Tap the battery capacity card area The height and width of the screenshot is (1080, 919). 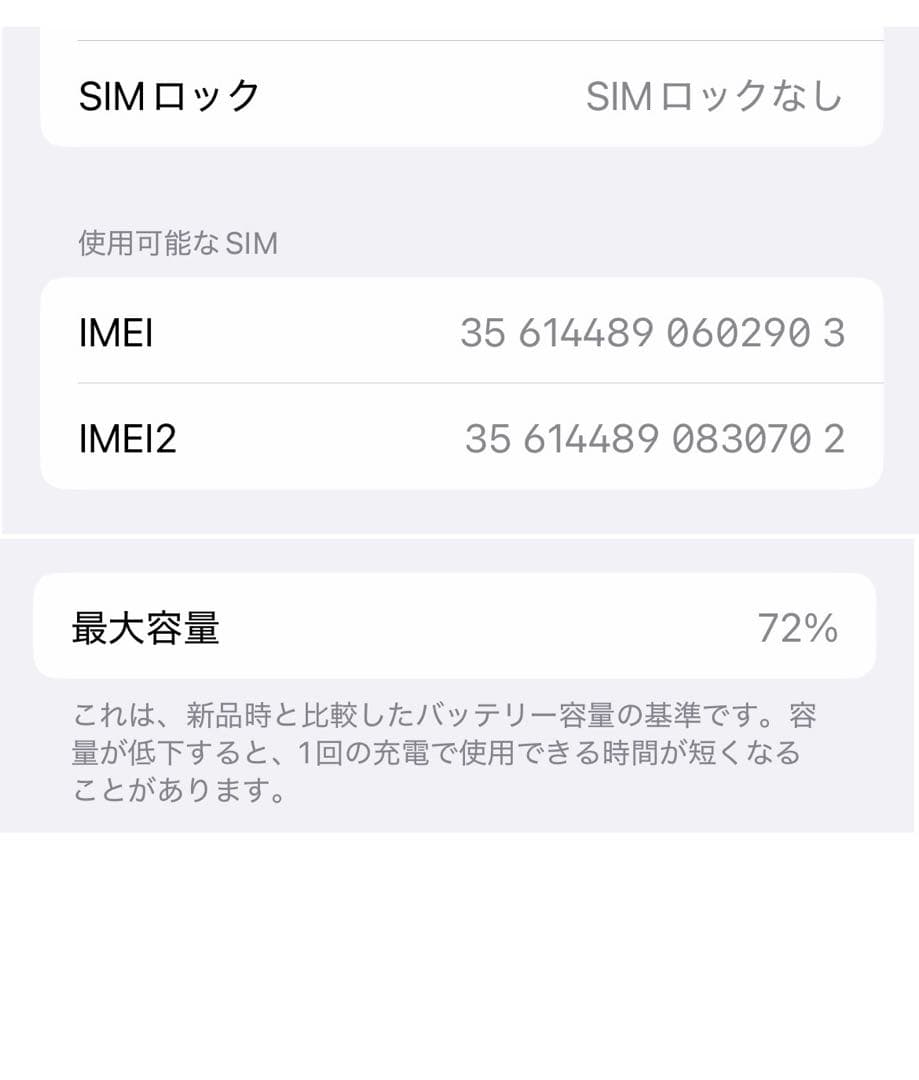pos(460,626)
